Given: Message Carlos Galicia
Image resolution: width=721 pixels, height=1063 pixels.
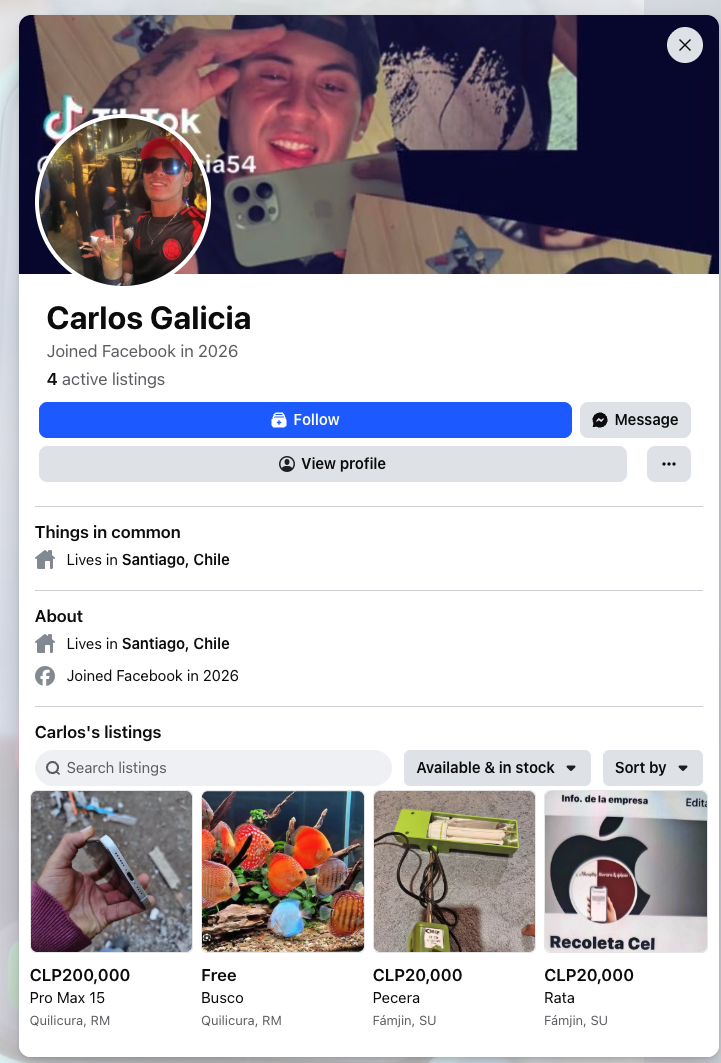Looking at the screenshot, I should pos(635,420).
